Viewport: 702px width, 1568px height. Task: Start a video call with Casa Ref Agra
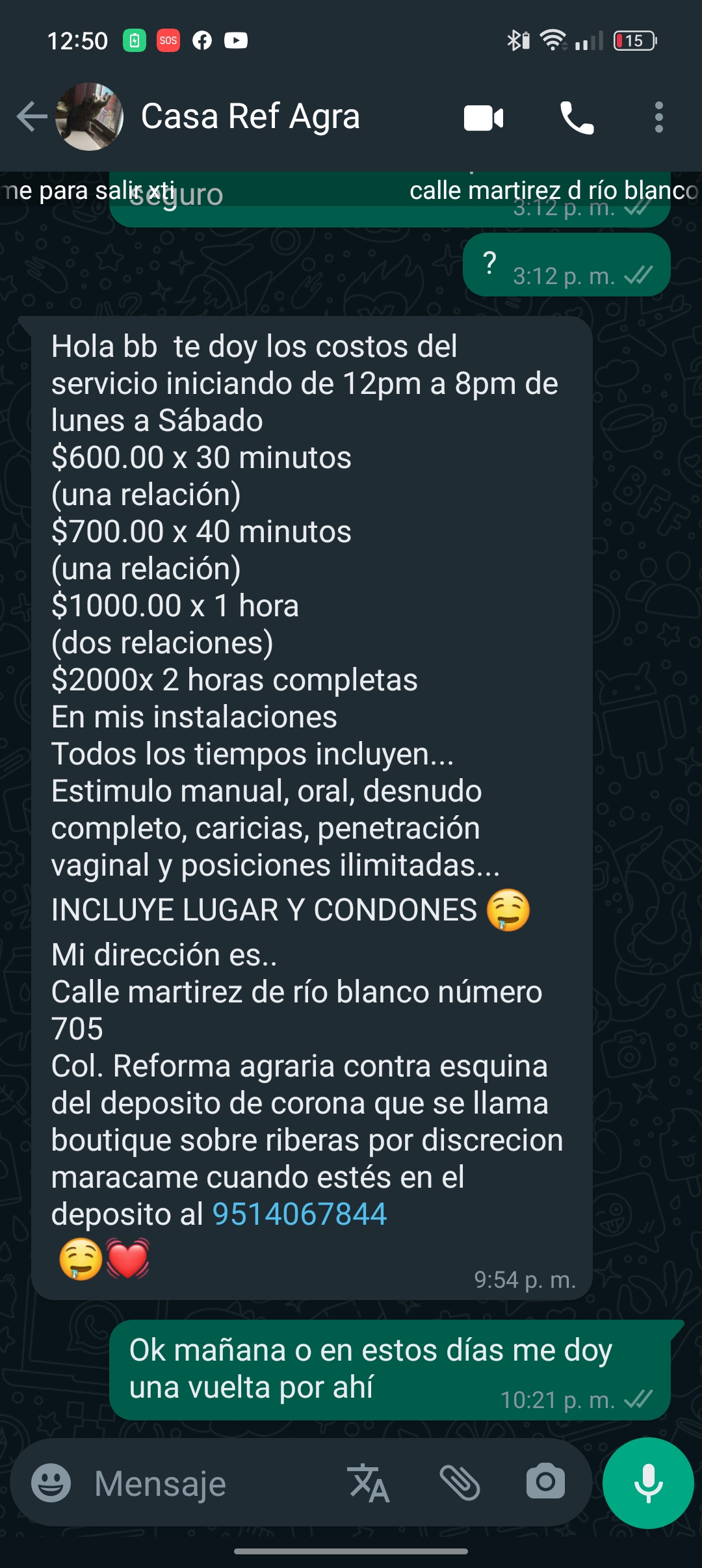(484, 118)
